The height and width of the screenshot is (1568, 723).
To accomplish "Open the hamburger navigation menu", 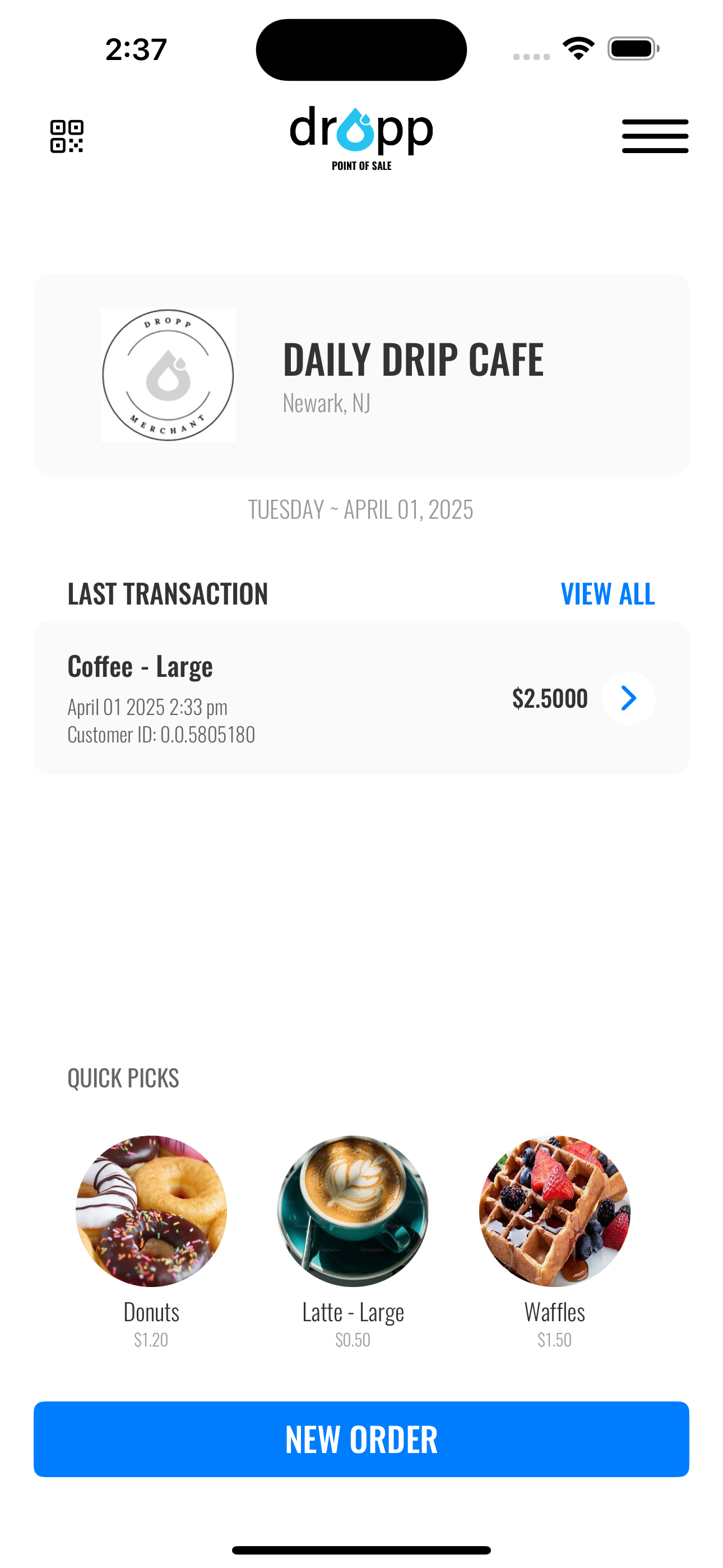I will tap(655, 136).
